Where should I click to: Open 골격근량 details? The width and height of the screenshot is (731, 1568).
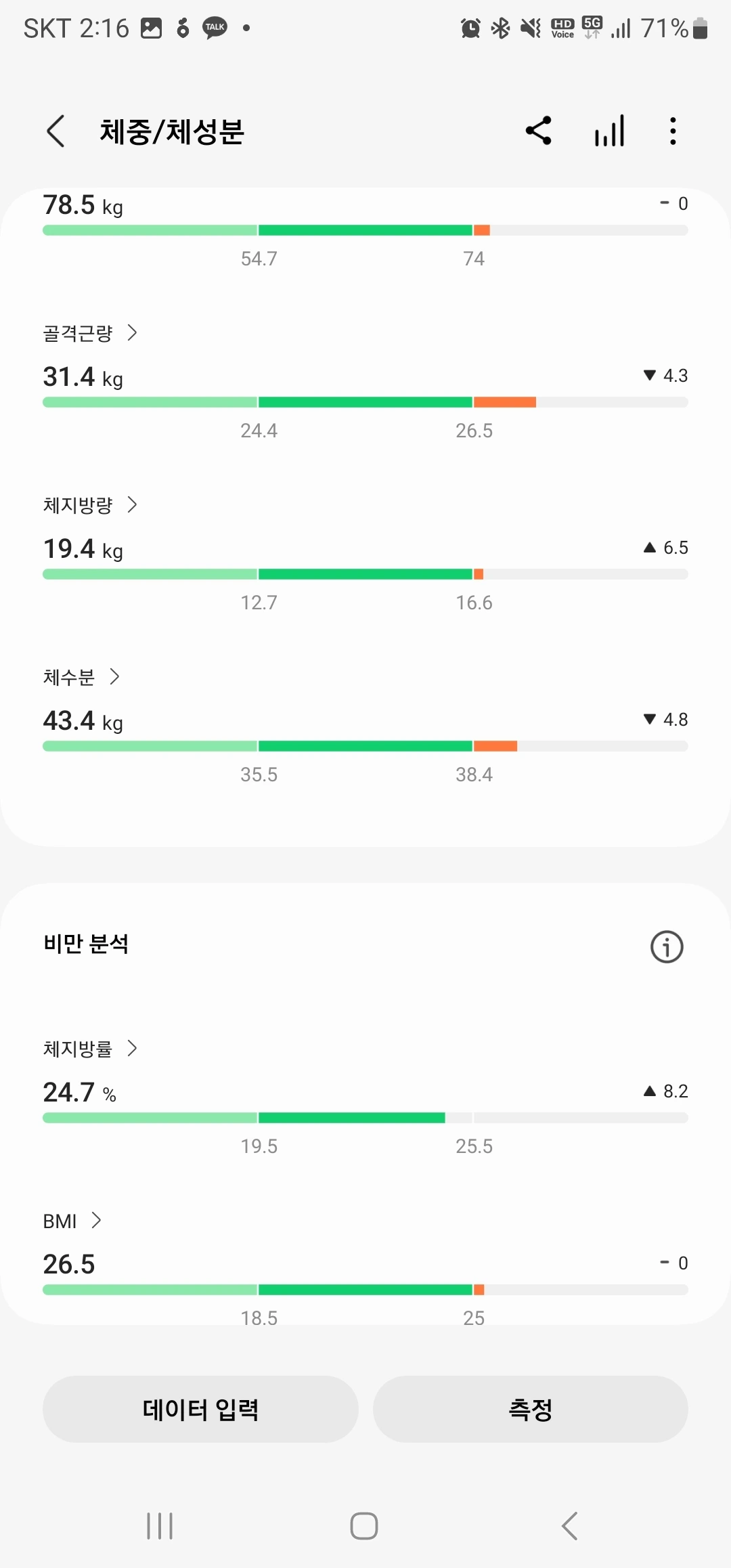point(90,333)
